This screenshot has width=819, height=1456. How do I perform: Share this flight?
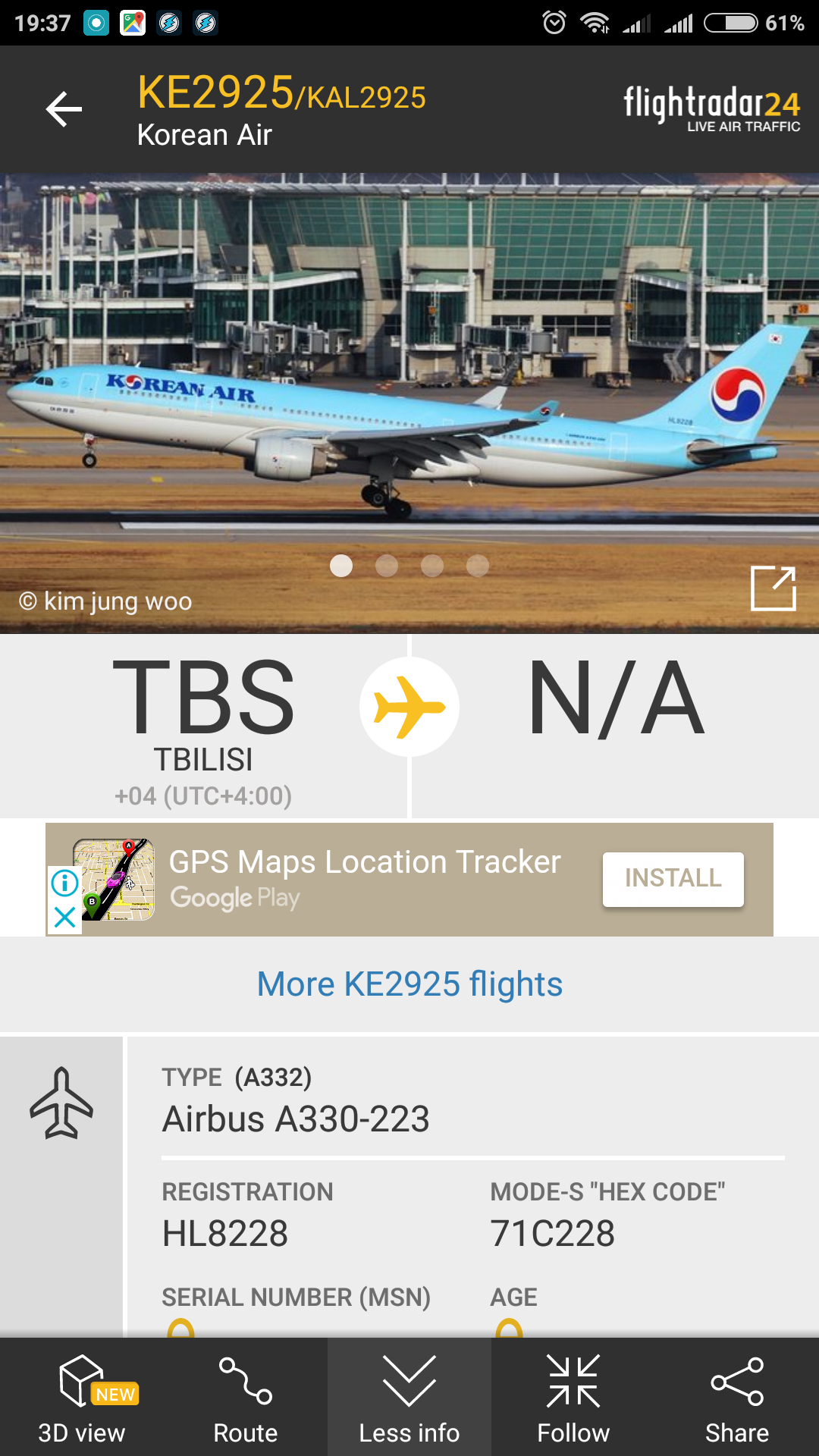point(737,1398)
